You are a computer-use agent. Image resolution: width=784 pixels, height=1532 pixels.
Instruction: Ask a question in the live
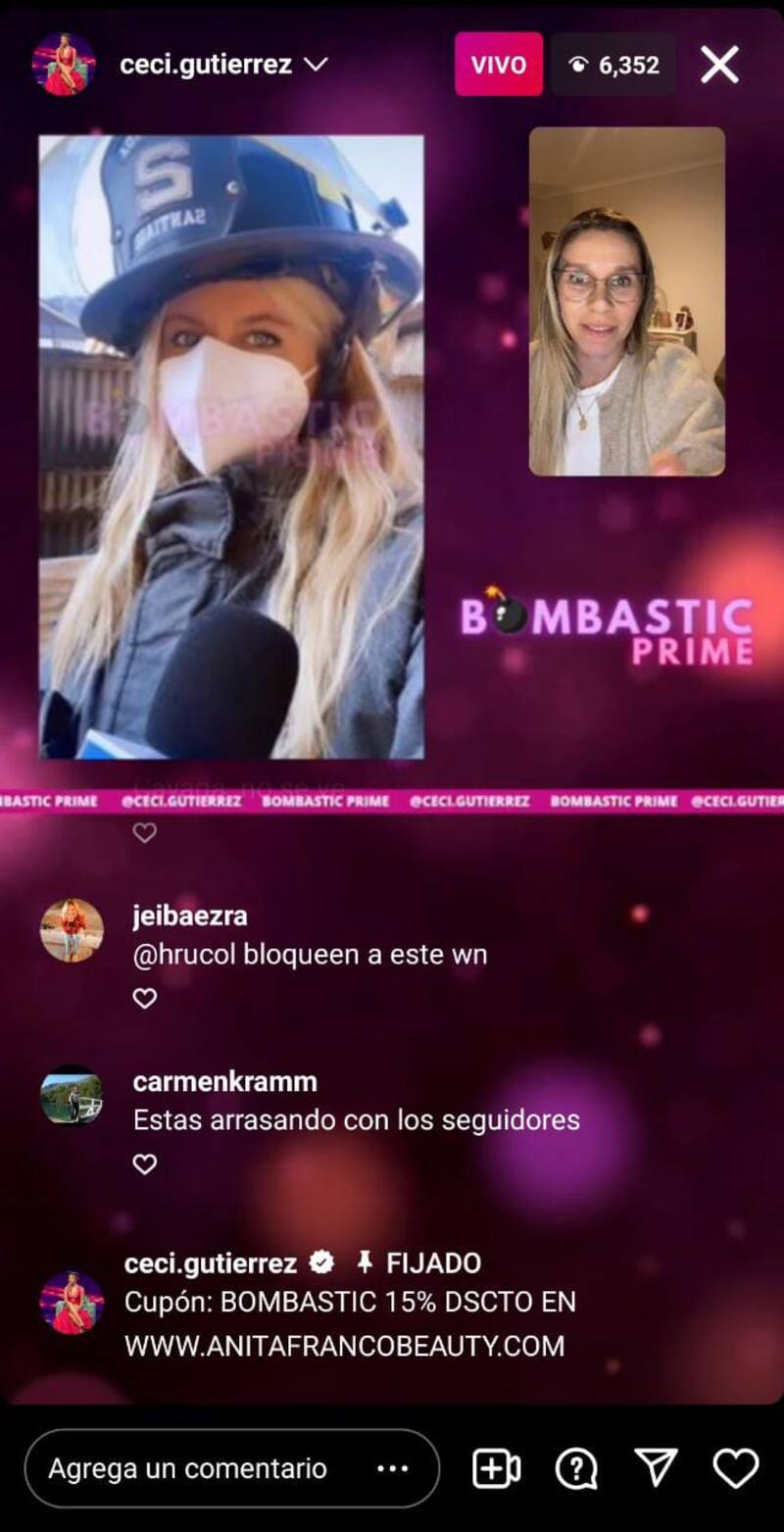576,1468
